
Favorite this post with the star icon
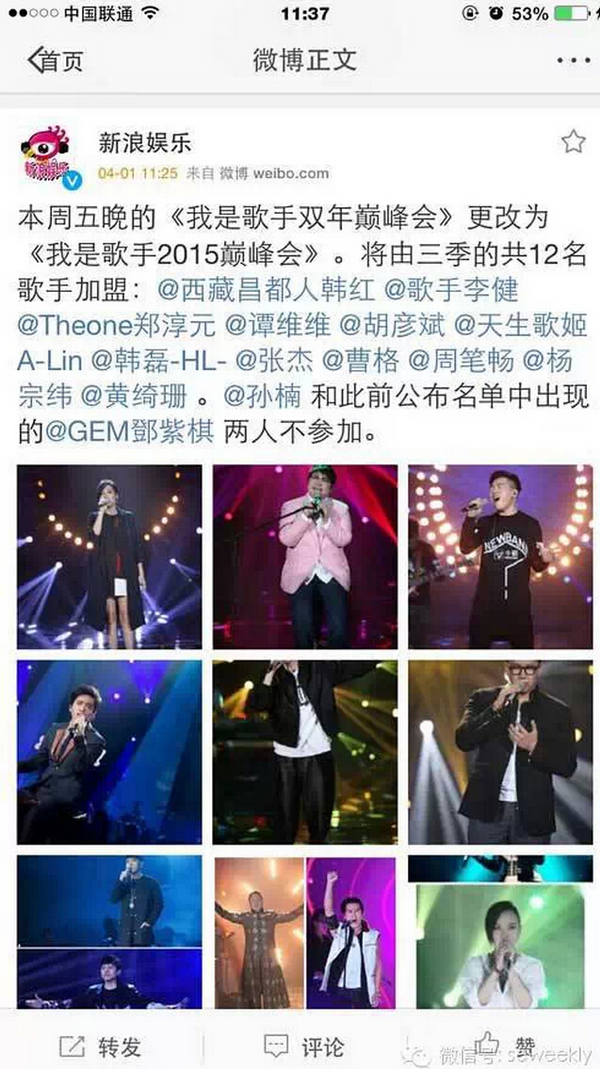coord(573,142)
